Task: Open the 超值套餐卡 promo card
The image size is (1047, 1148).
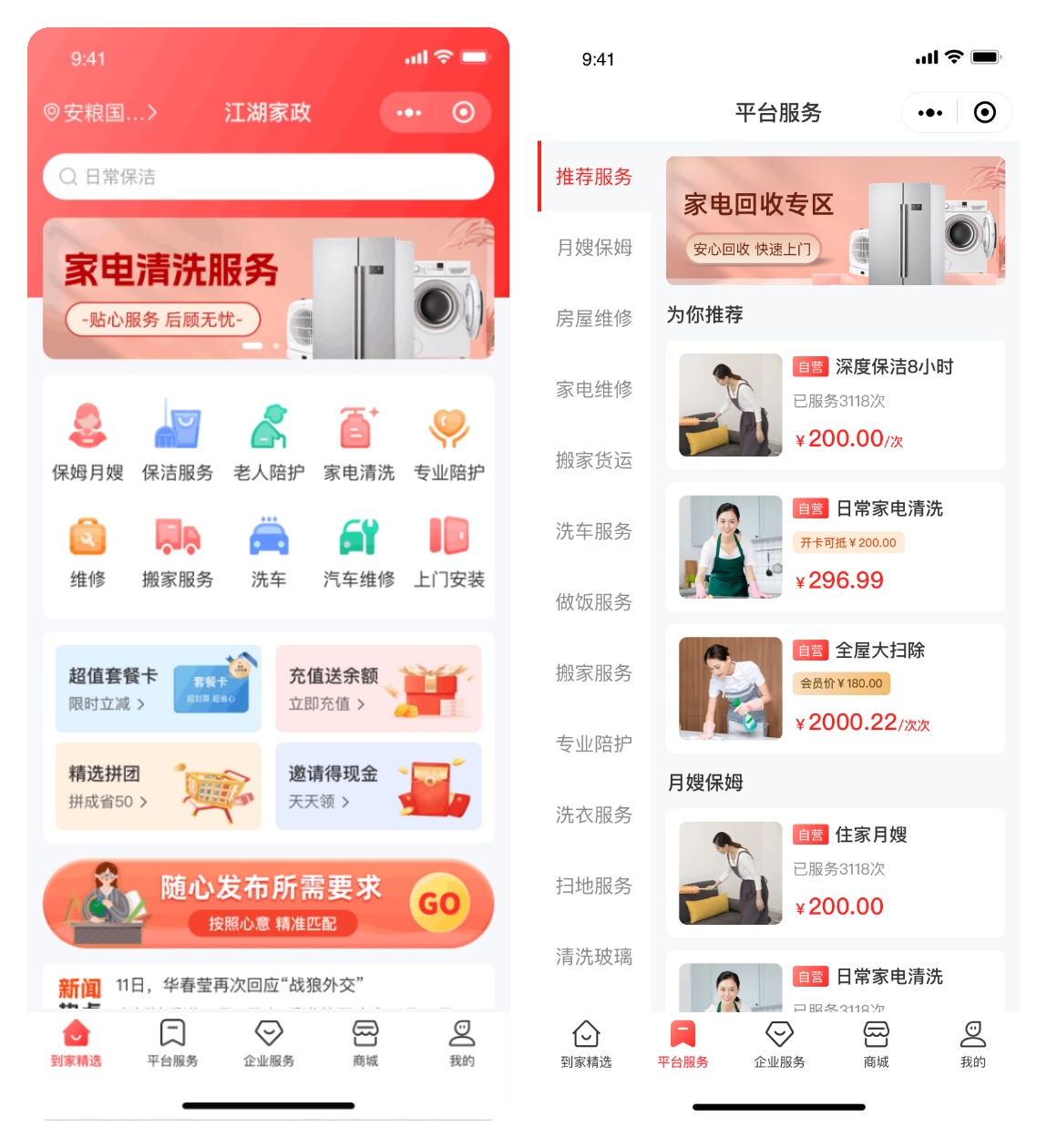Action: 159,689
